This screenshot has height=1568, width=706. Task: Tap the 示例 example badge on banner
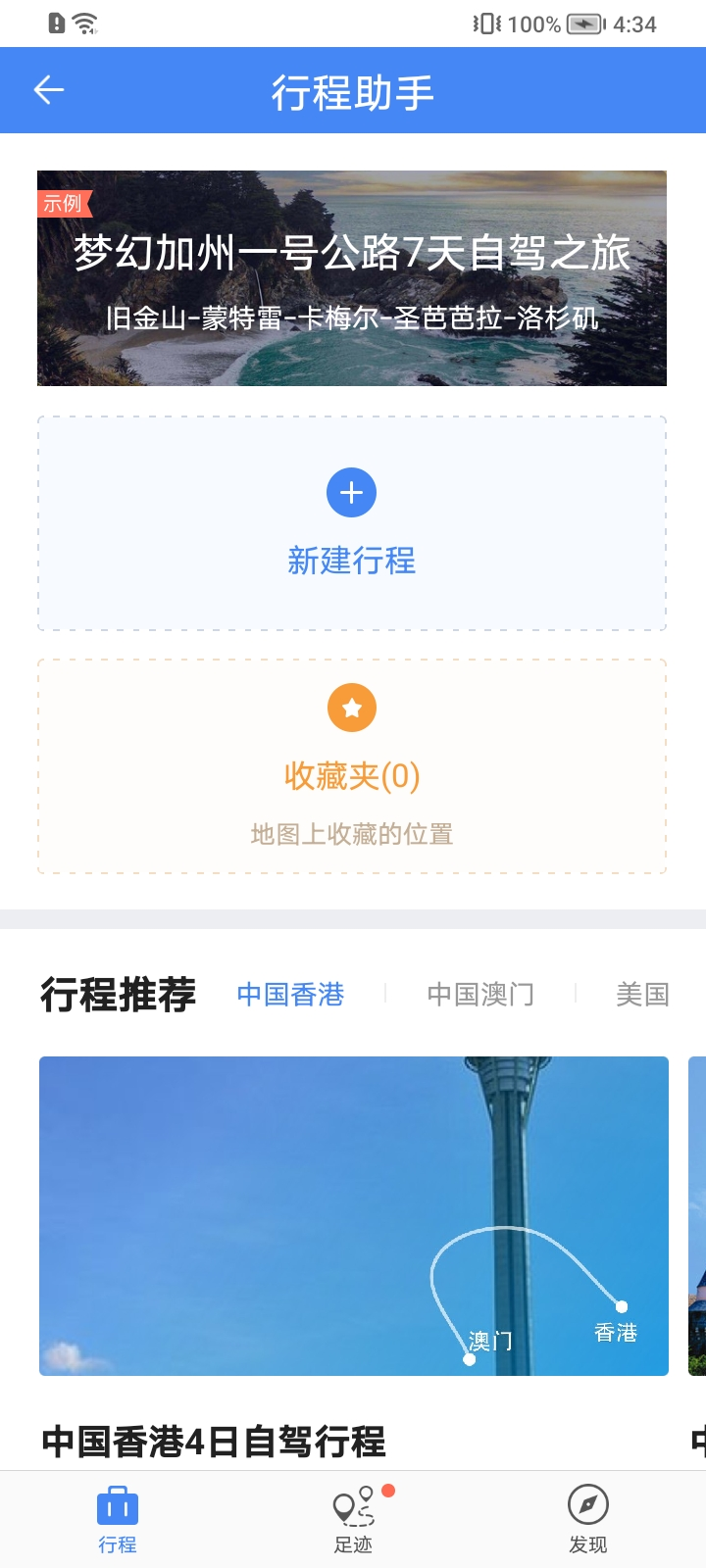(63, 203)
